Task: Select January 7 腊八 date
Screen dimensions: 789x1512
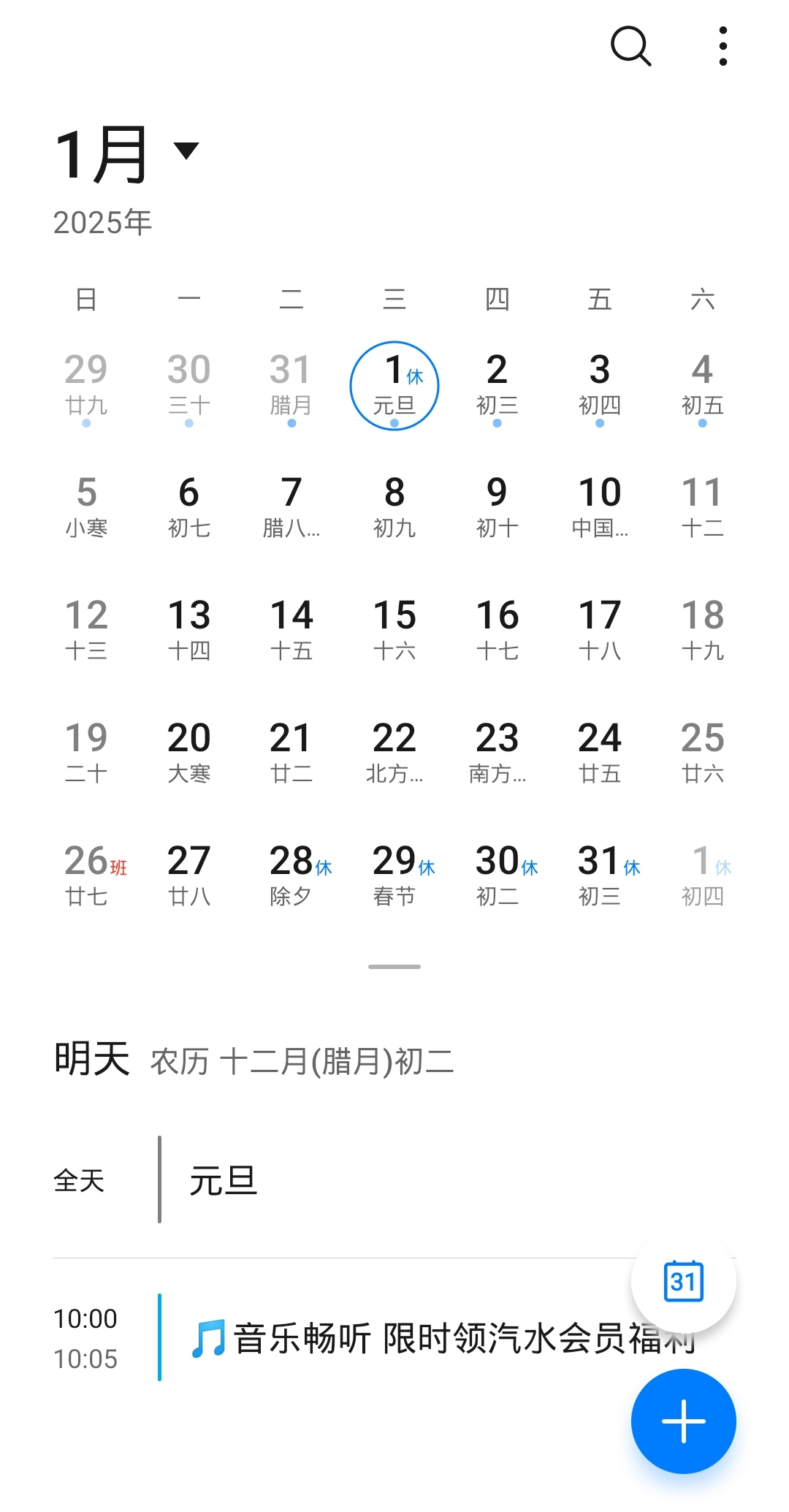Action: tap(291, 506)
